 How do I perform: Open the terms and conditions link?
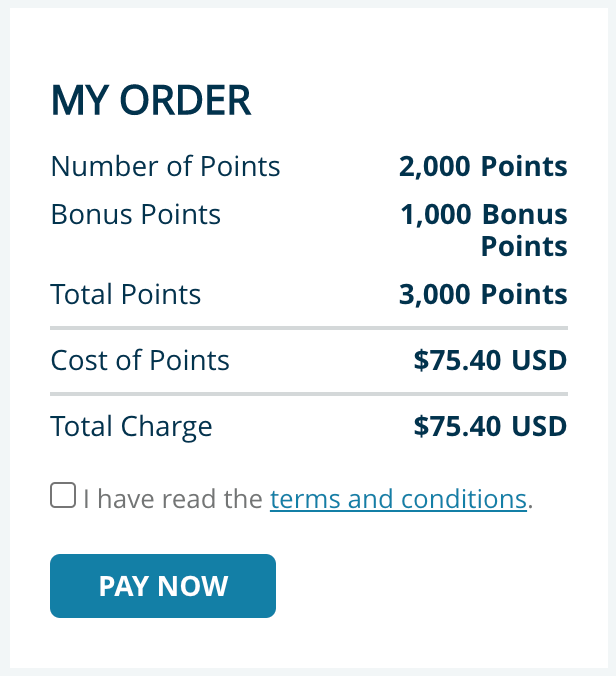tap(398, 499)
